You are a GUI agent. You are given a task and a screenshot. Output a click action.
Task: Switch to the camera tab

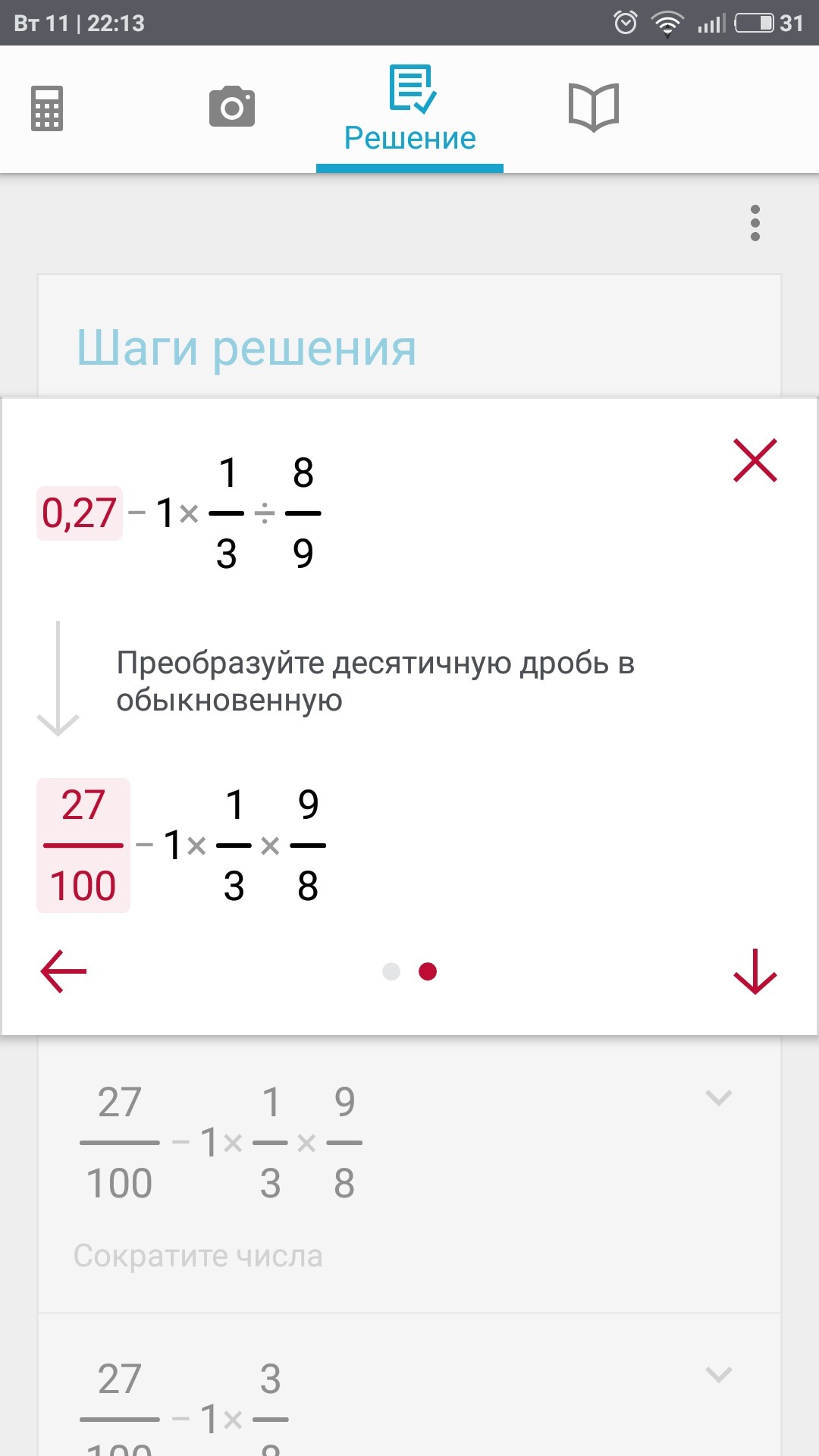coord(232,106)
